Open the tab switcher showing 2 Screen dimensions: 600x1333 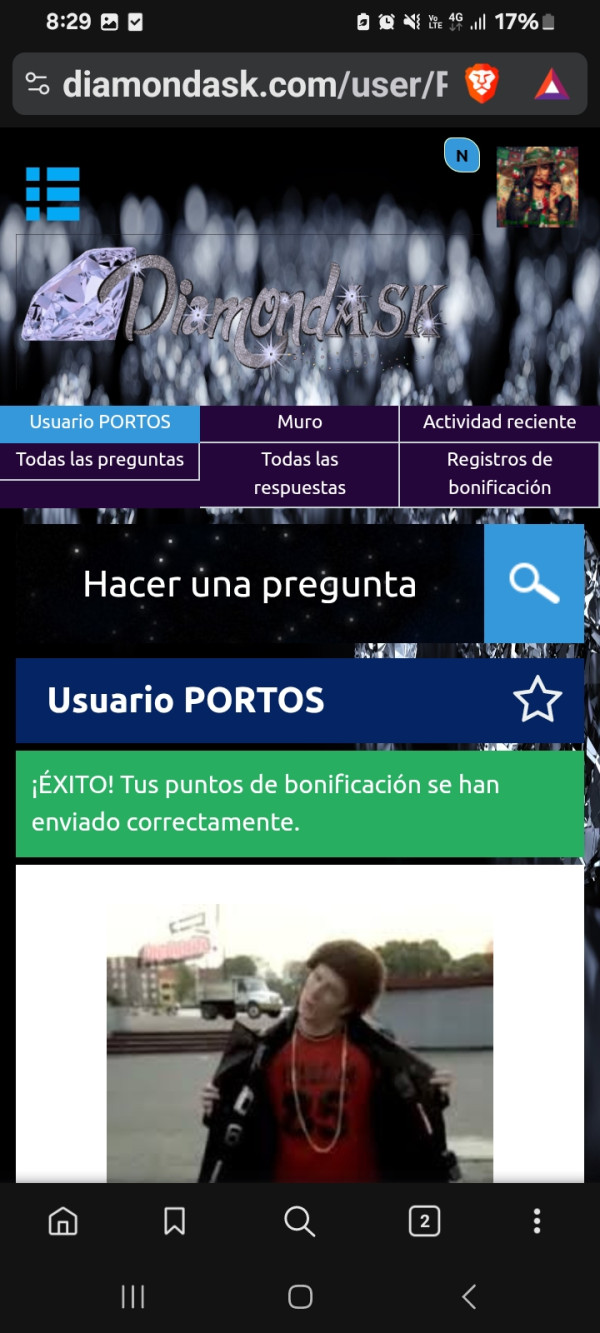[x=424, y=1221]
